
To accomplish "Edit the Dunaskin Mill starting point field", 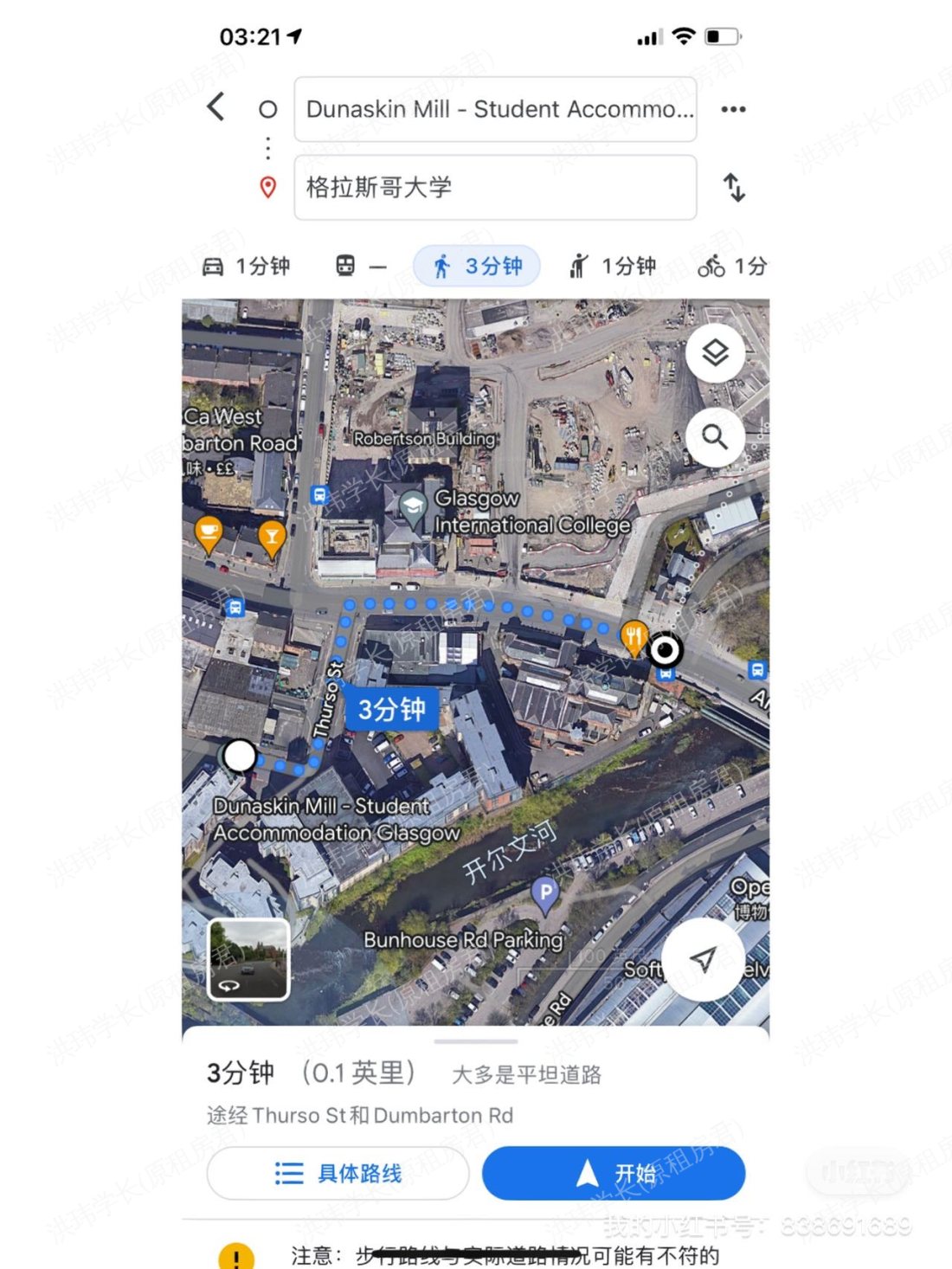I will [x=495, y=109].
